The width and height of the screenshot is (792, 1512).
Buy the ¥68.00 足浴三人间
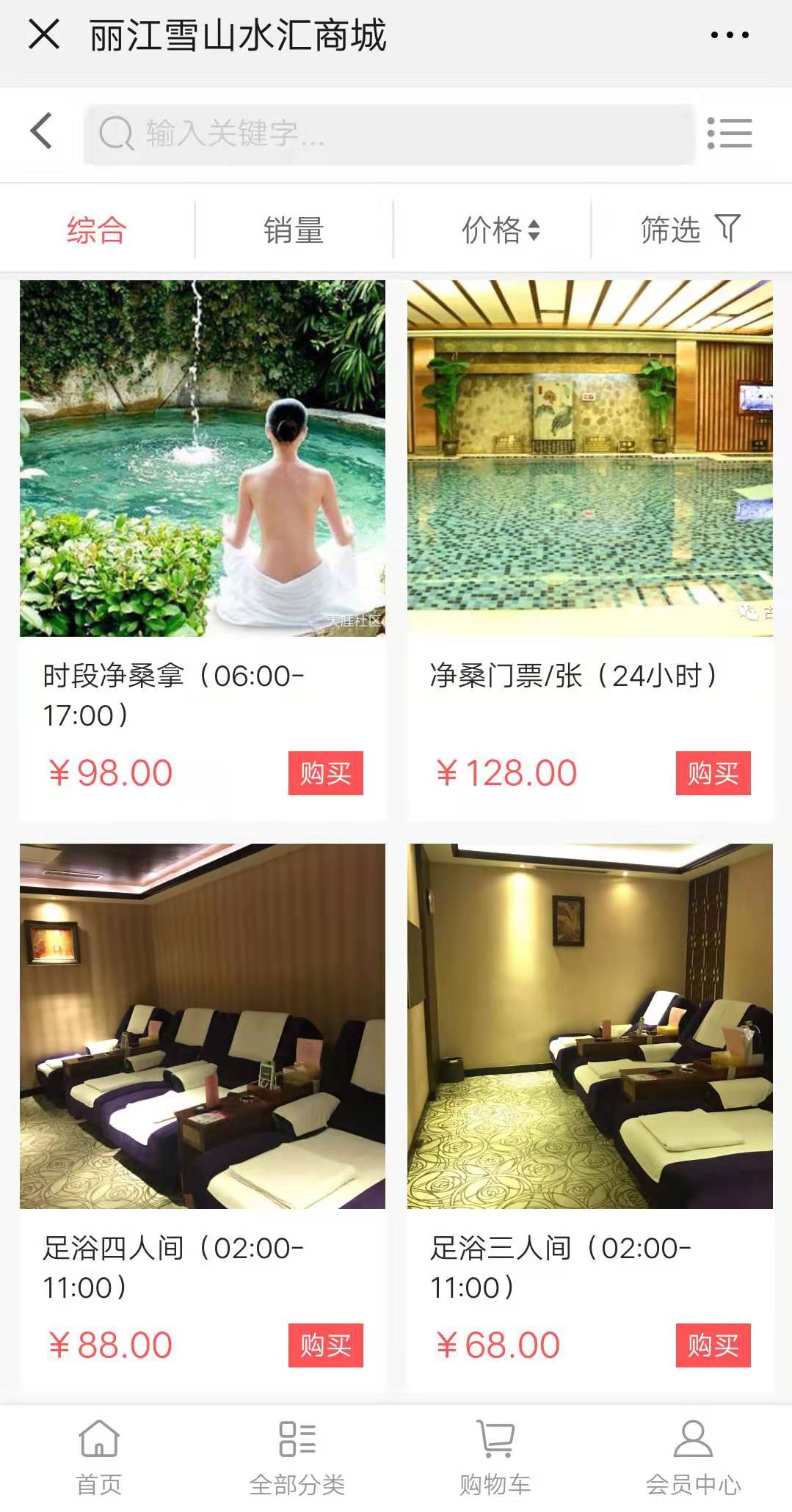click(x=713, y=1345)
